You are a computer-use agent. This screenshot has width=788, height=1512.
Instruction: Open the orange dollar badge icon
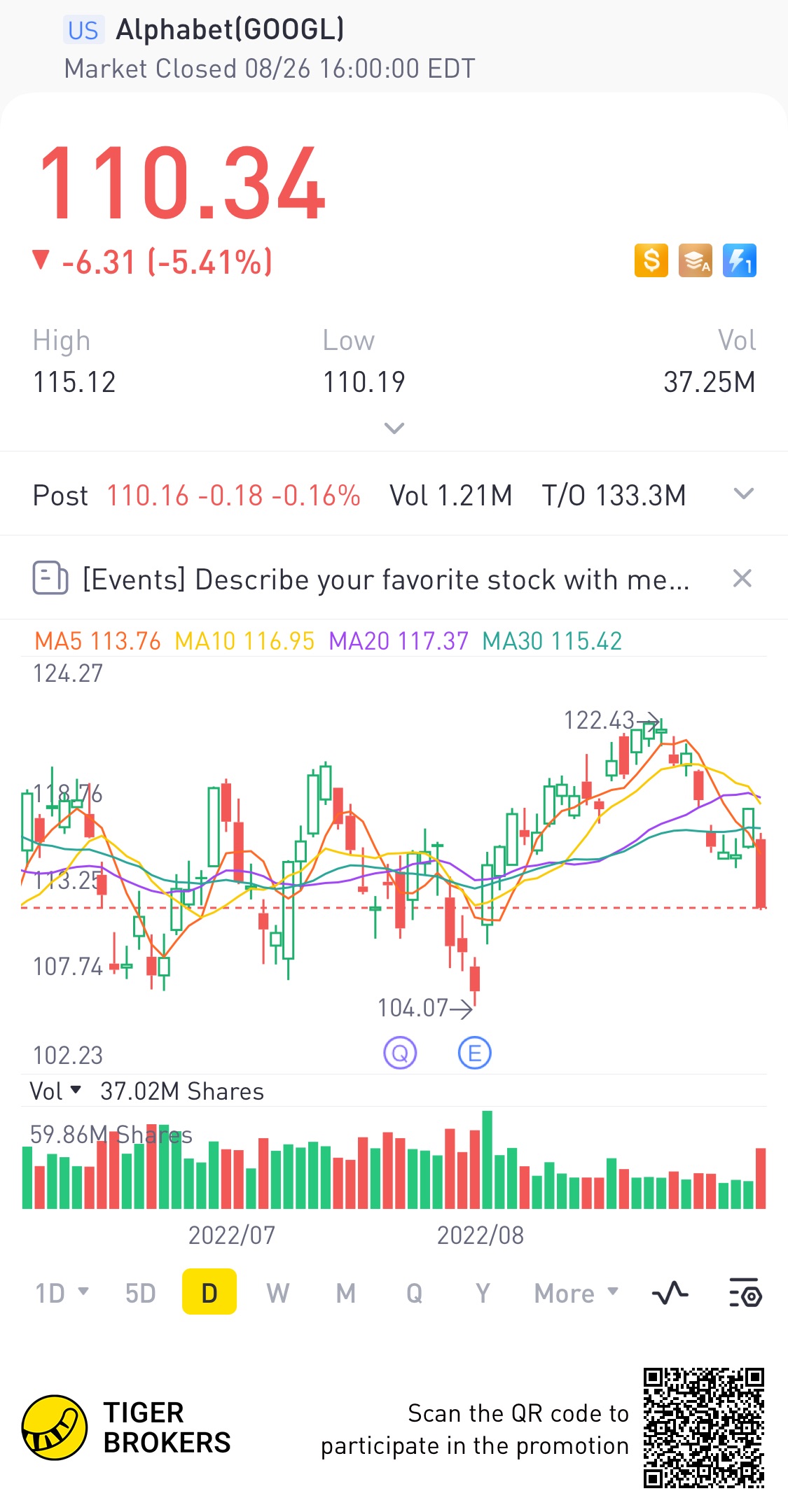pos(651,261)
